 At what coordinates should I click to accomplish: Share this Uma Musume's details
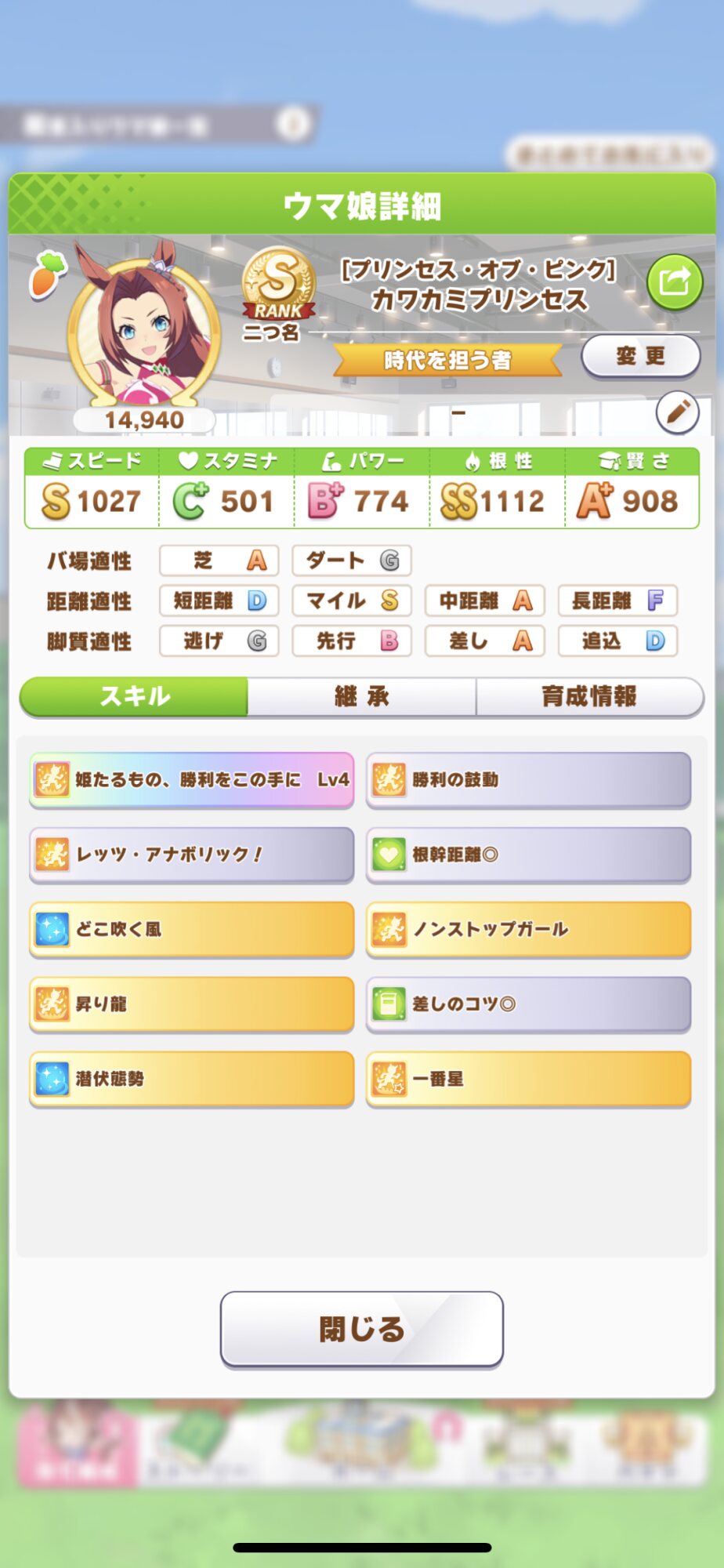tap(675, 282)
